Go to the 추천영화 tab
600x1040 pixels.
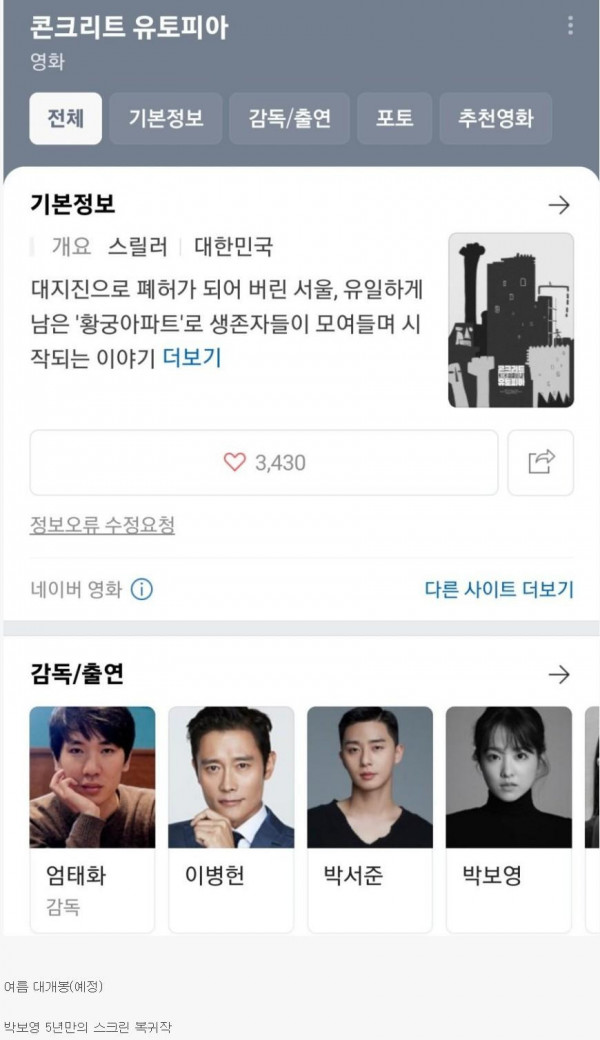[495, 118]
